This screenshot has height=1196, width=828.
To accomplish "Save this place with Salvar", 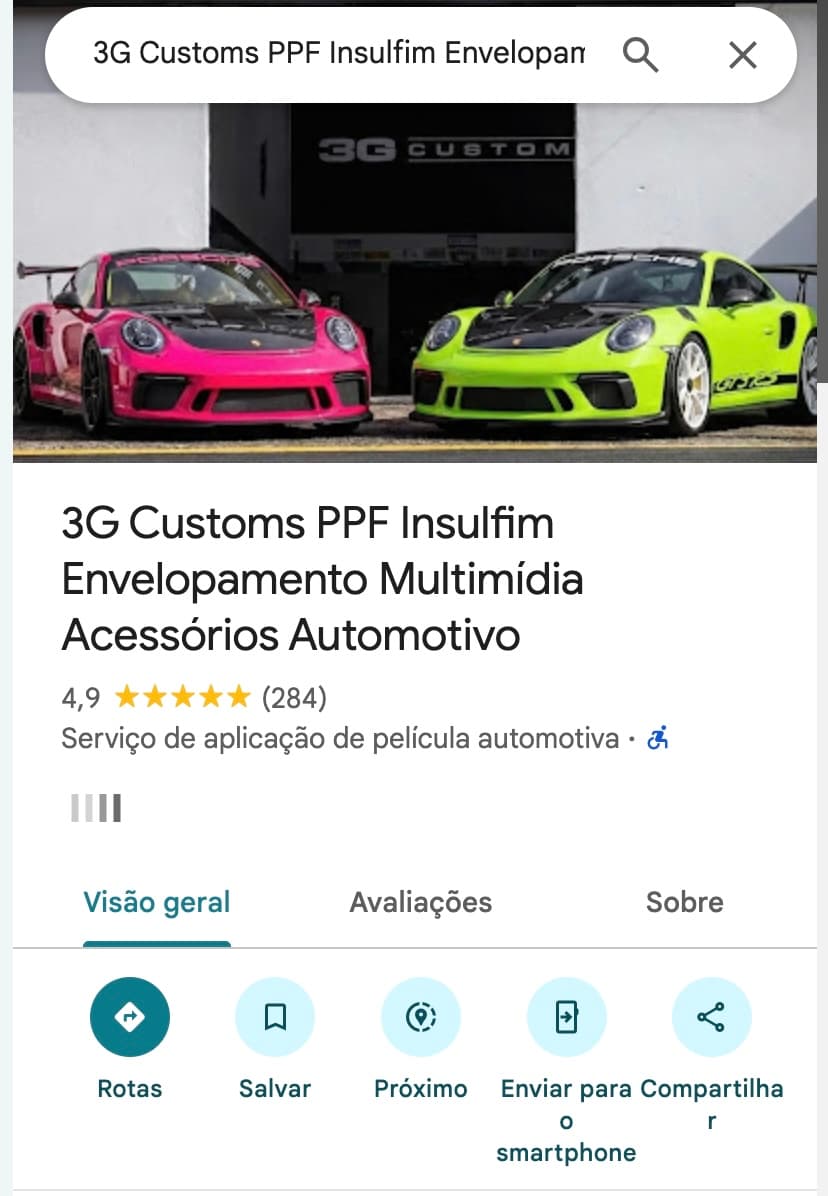I will click(x=275, y=1018).
